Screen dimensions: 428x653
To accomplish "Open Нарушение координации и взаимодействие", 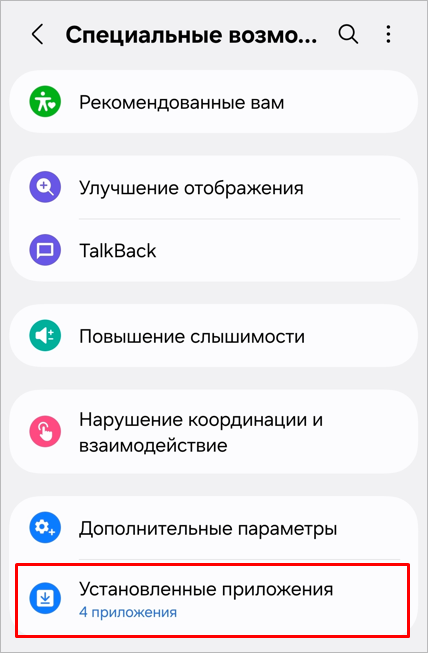I will tap(214, 432).
